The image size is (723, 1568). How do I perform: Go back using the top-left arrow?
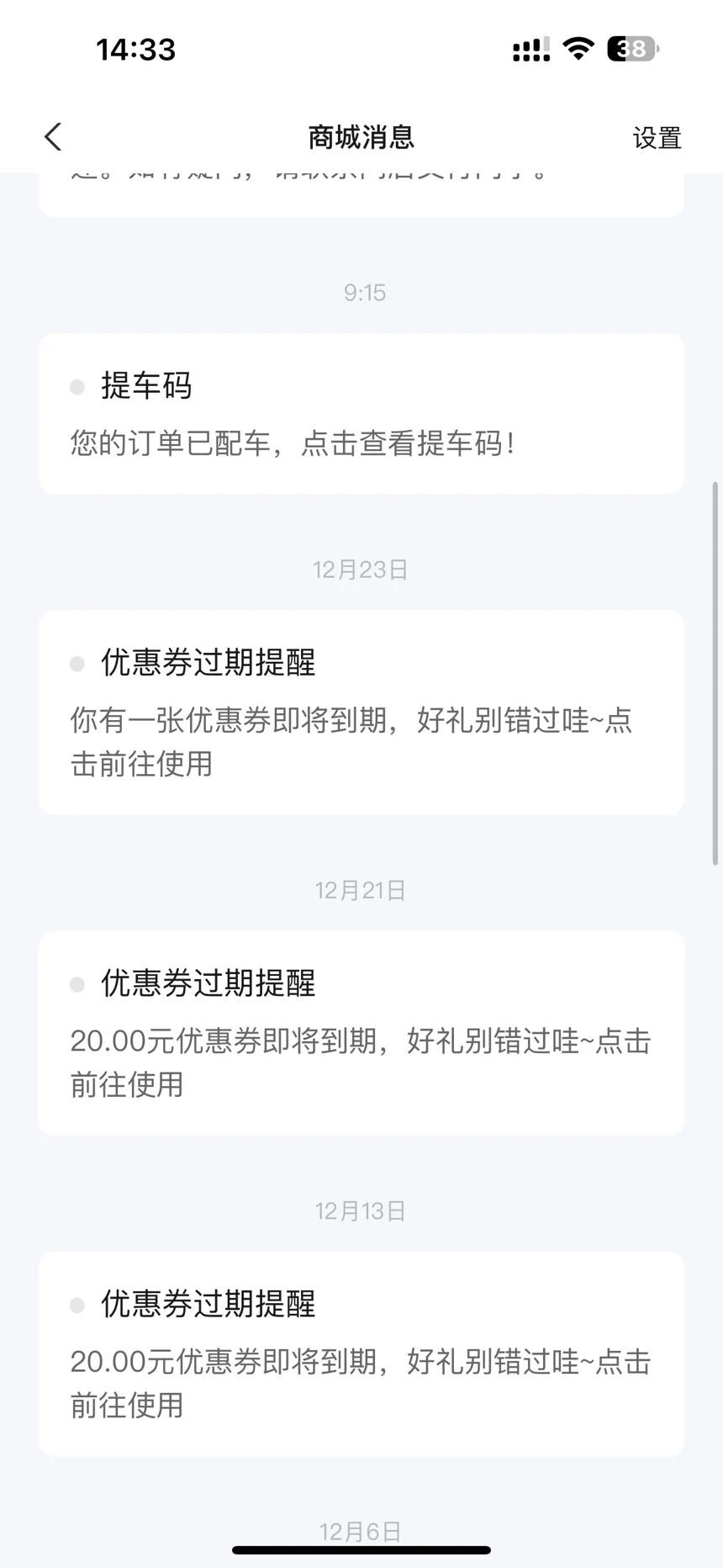(x=53, y=137)
